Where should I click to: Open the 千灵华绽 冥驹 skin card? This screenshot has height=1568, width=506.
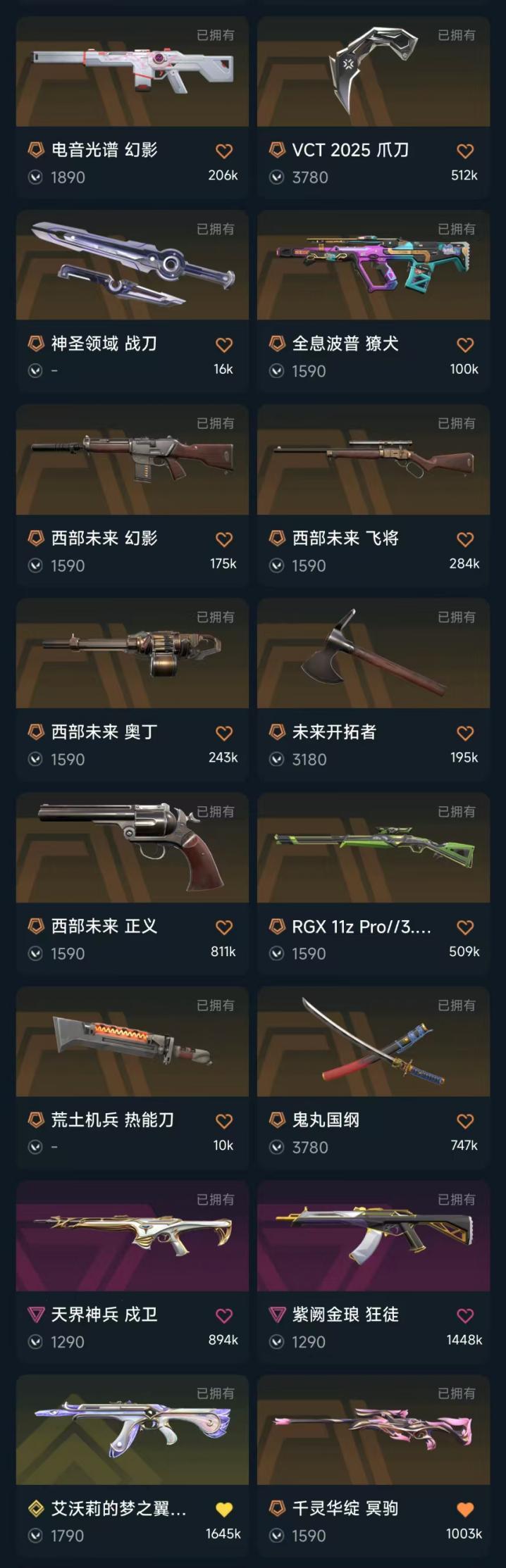pos(373,1430)
